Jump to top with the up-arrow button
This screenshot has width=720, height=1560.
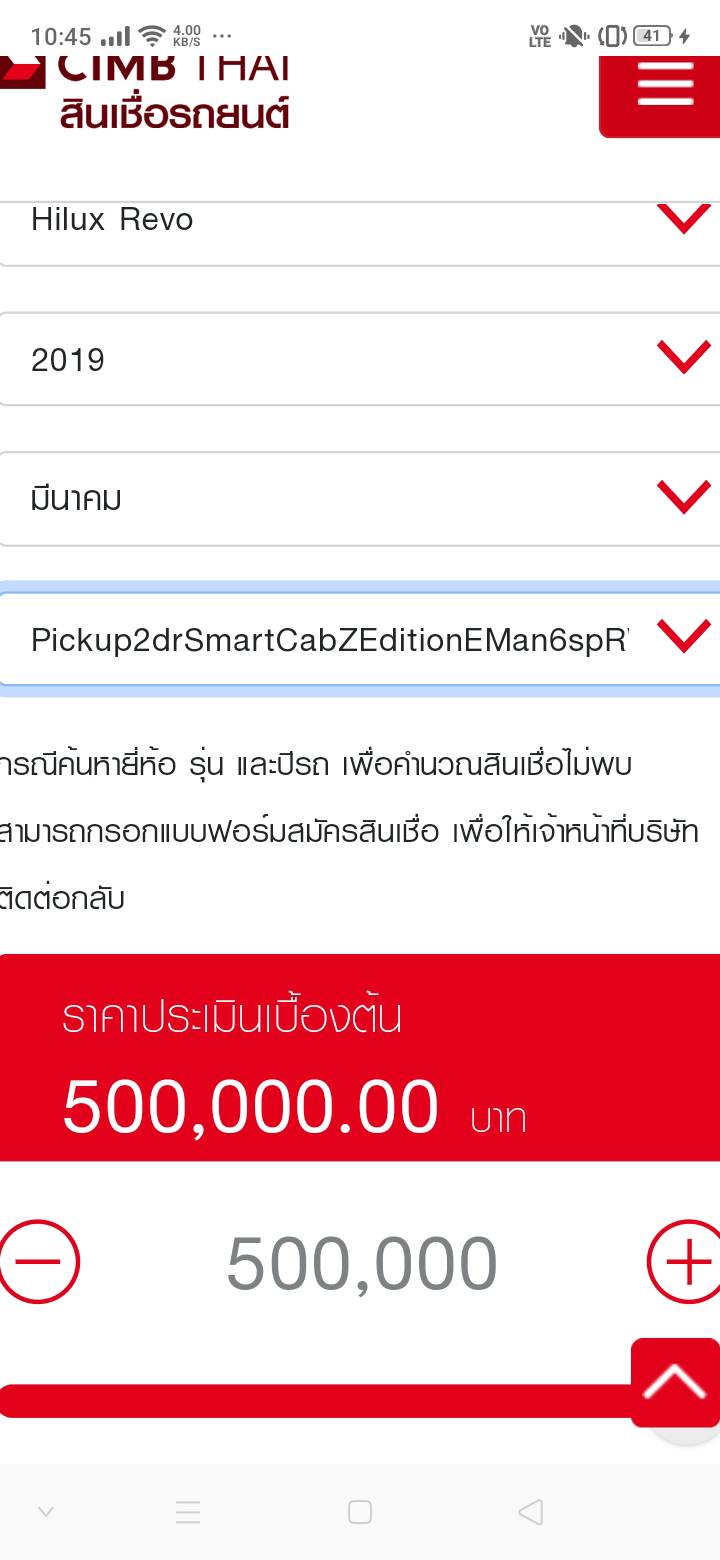click(x=675, y=1382)
